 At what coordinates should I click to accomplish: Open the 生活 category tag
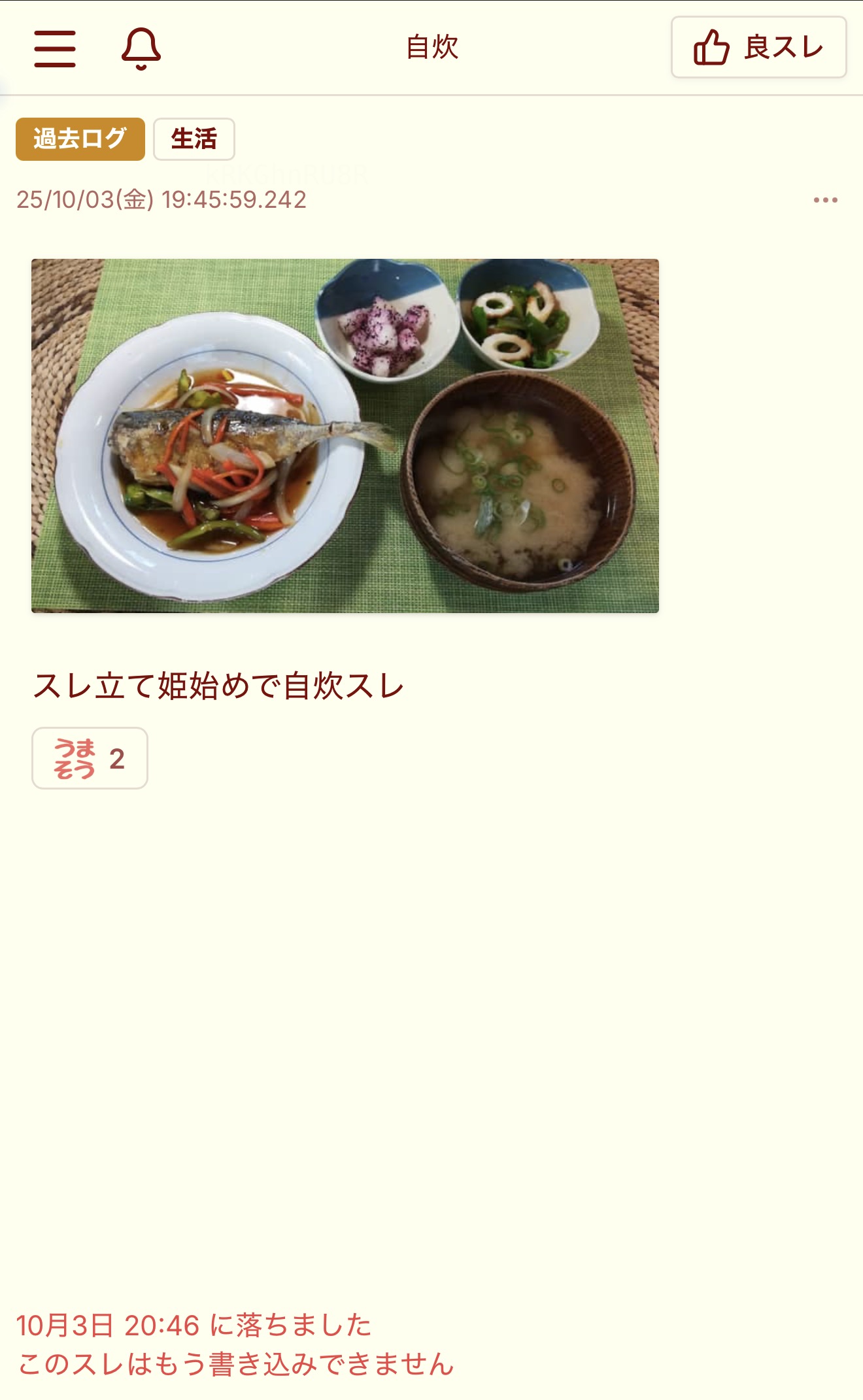click(194, 139)
